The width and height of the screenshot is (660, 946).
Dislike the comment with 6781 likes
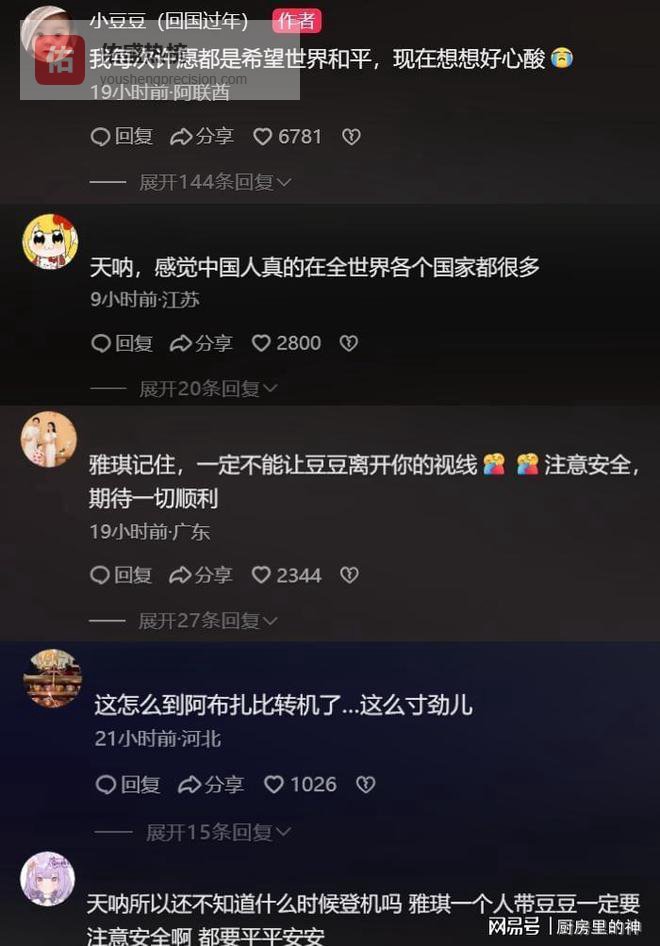pos(351,137)
